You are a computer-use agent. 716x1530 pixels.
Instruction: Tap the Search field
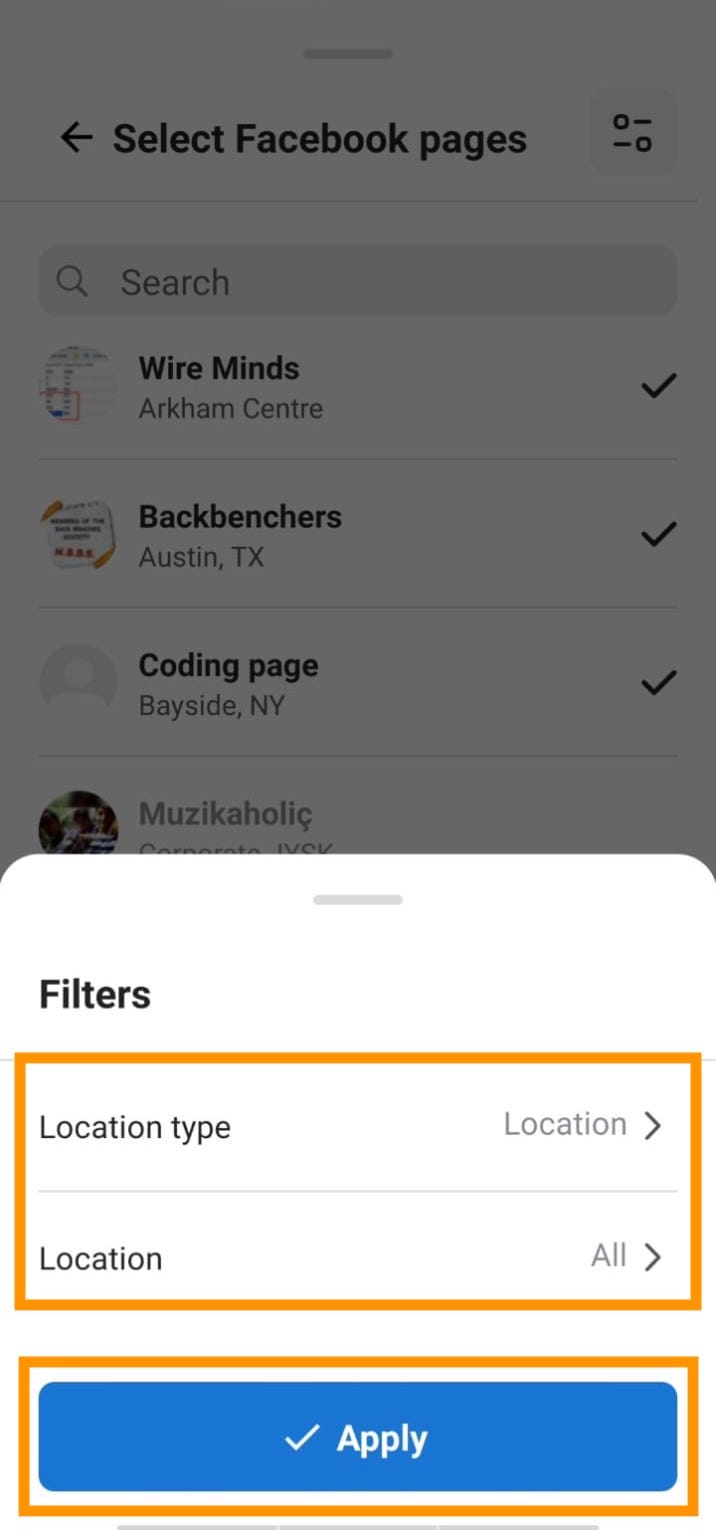(x=358, y=282)
